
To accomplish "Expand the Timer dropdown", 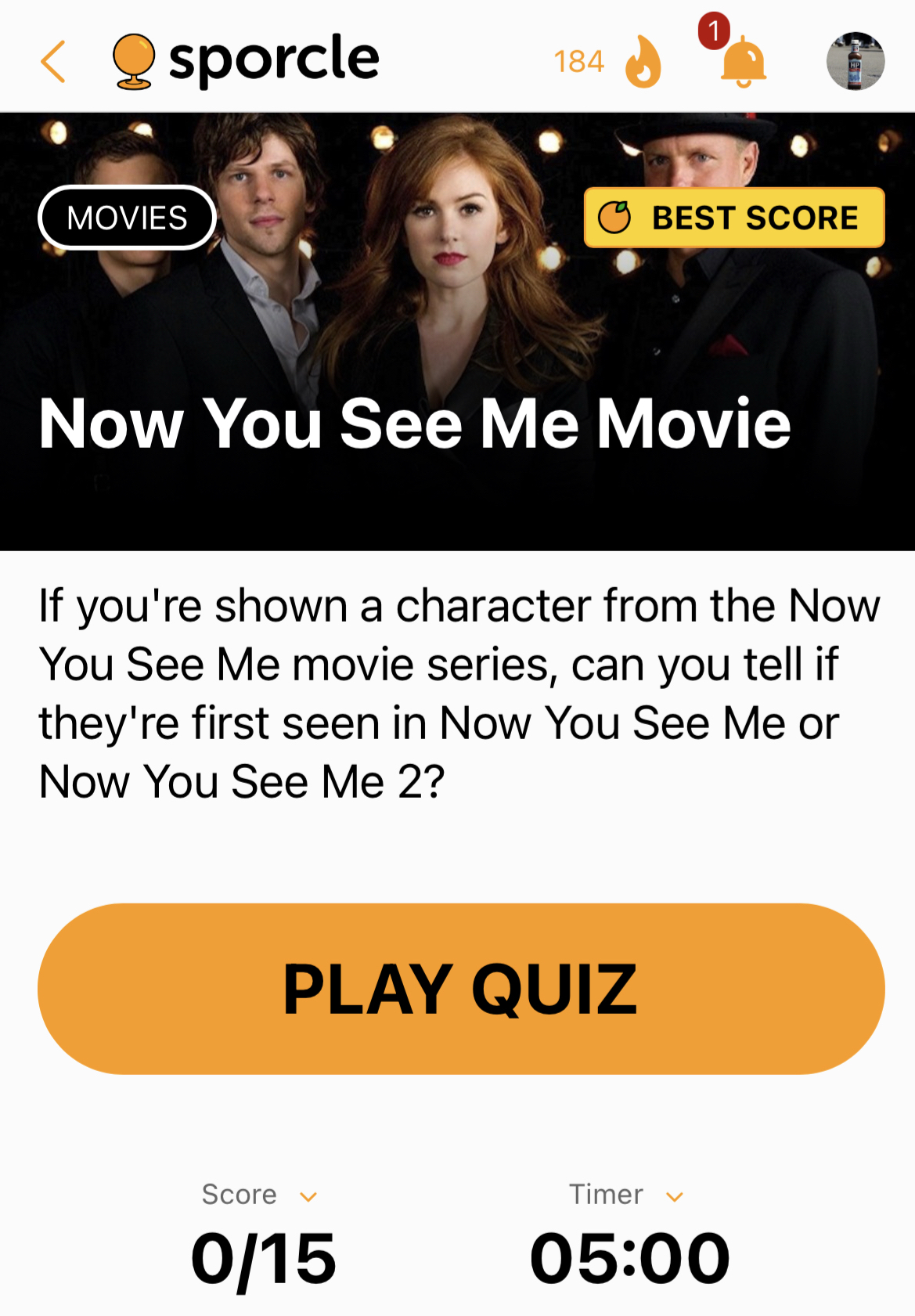I will (x=673, y=1196).
